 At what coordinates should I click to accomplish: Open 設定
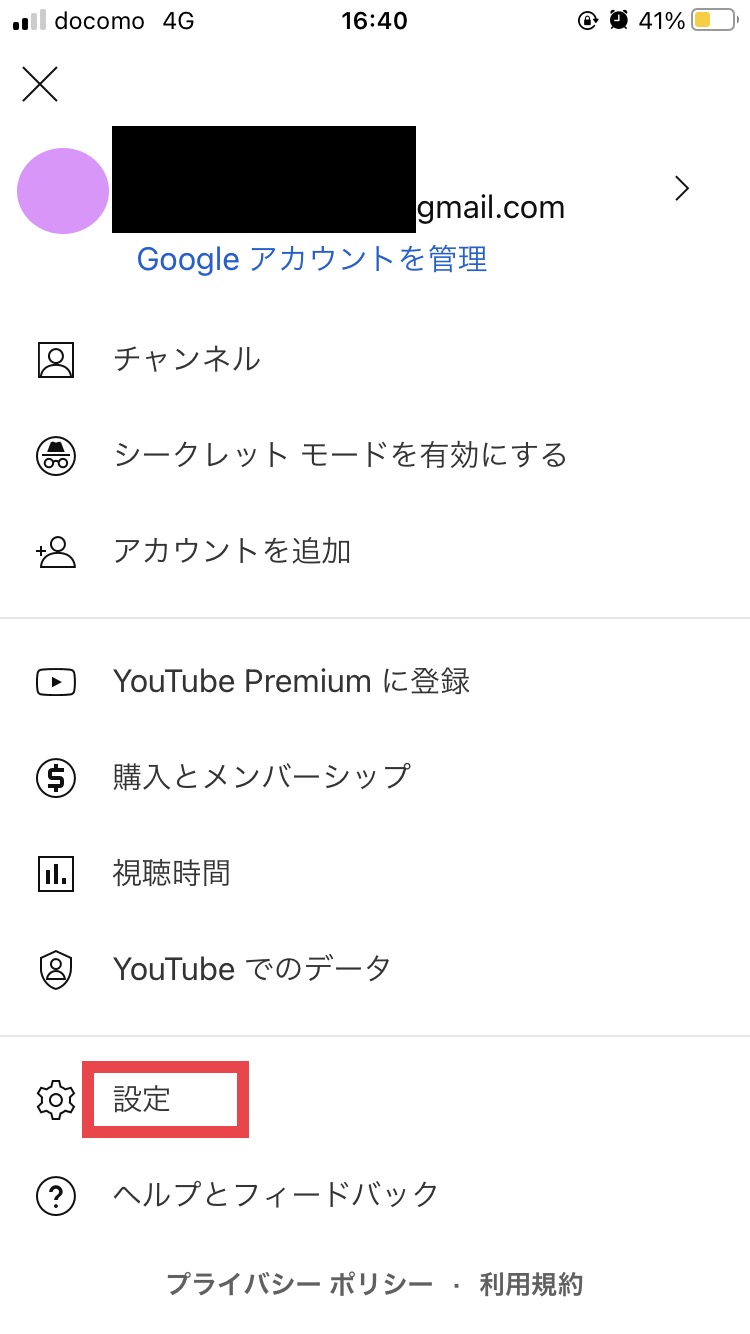[x=375, y=1100]
